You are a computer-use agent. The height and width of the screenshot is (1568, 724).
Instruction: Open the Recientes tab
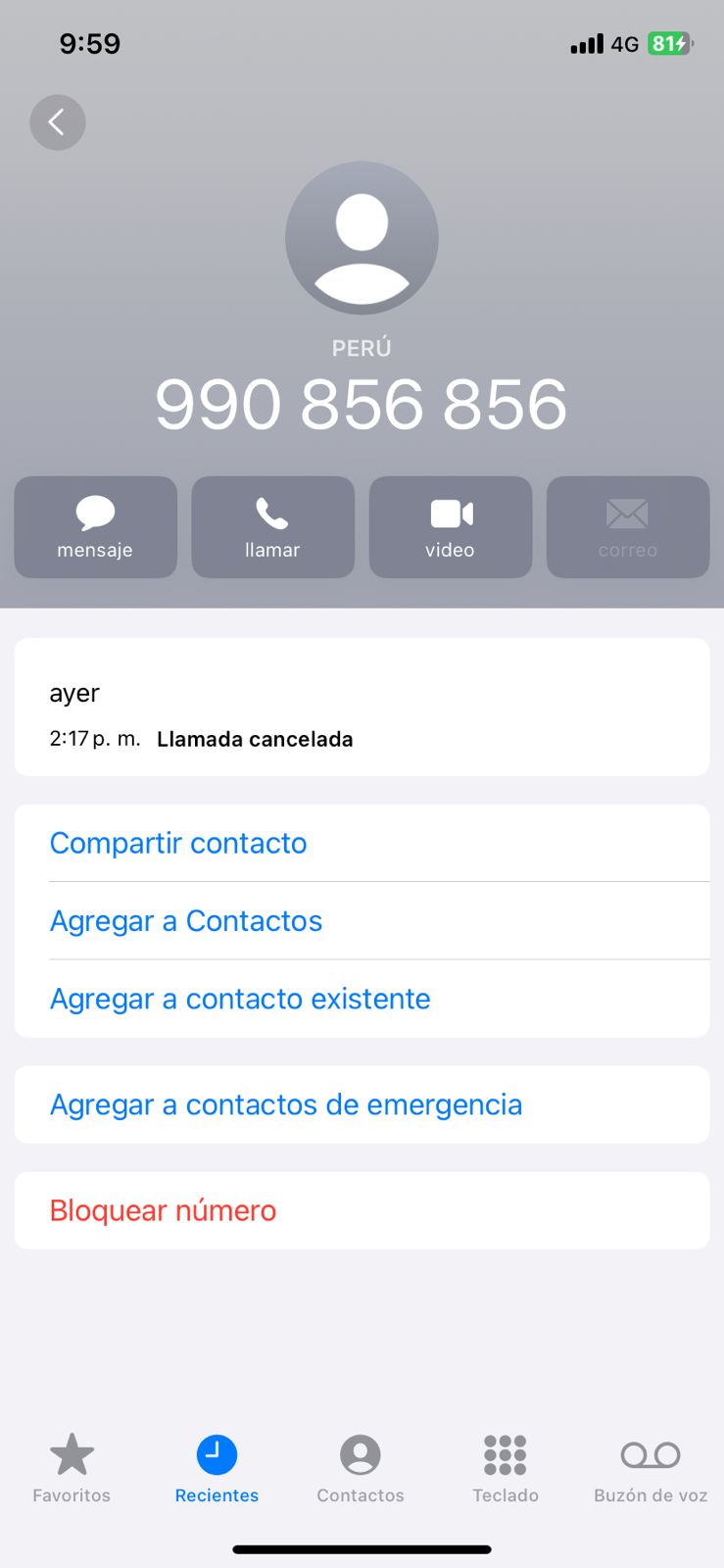coord(217,1467)
